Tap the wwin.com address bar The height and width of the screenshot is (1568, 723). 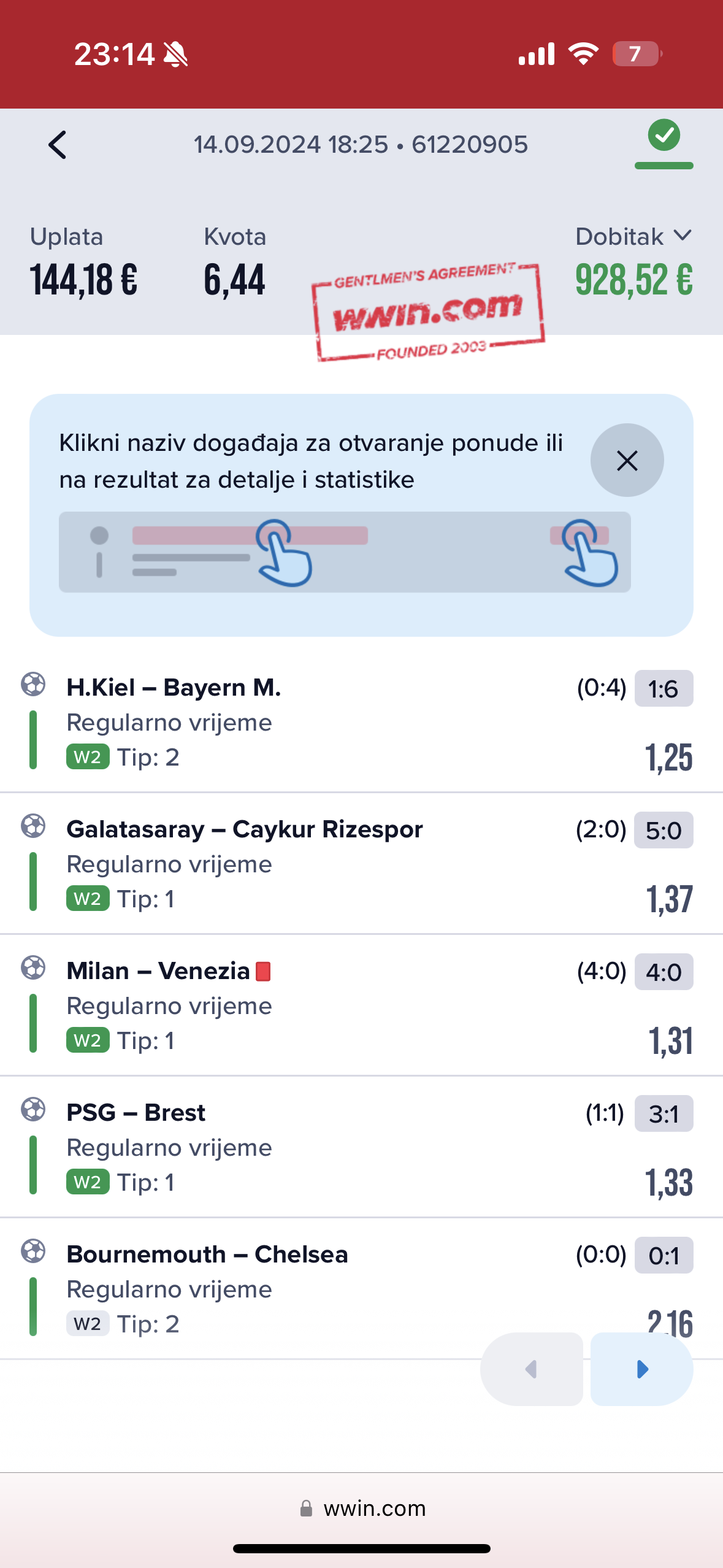click(362, 1508)
